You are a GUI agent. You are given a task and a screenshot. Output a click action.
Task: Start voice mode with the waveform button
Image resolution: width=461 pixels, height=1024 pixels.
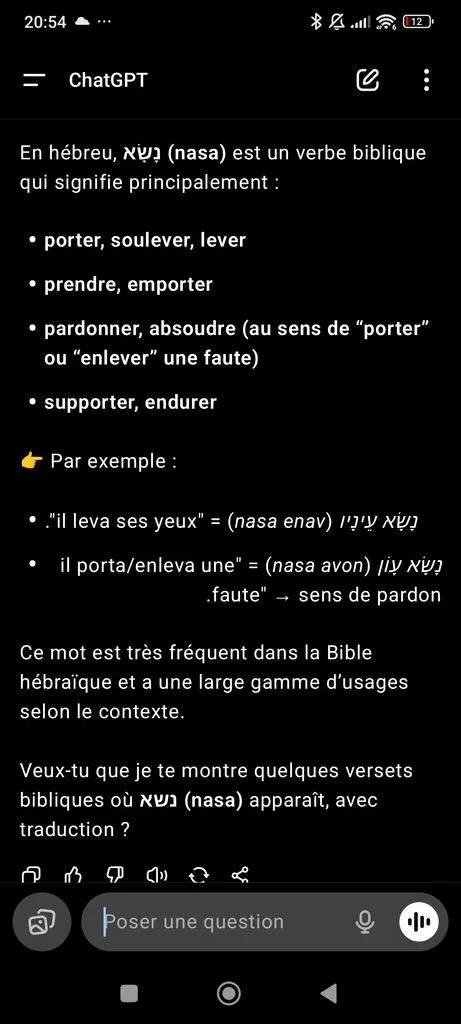[419, 921]
